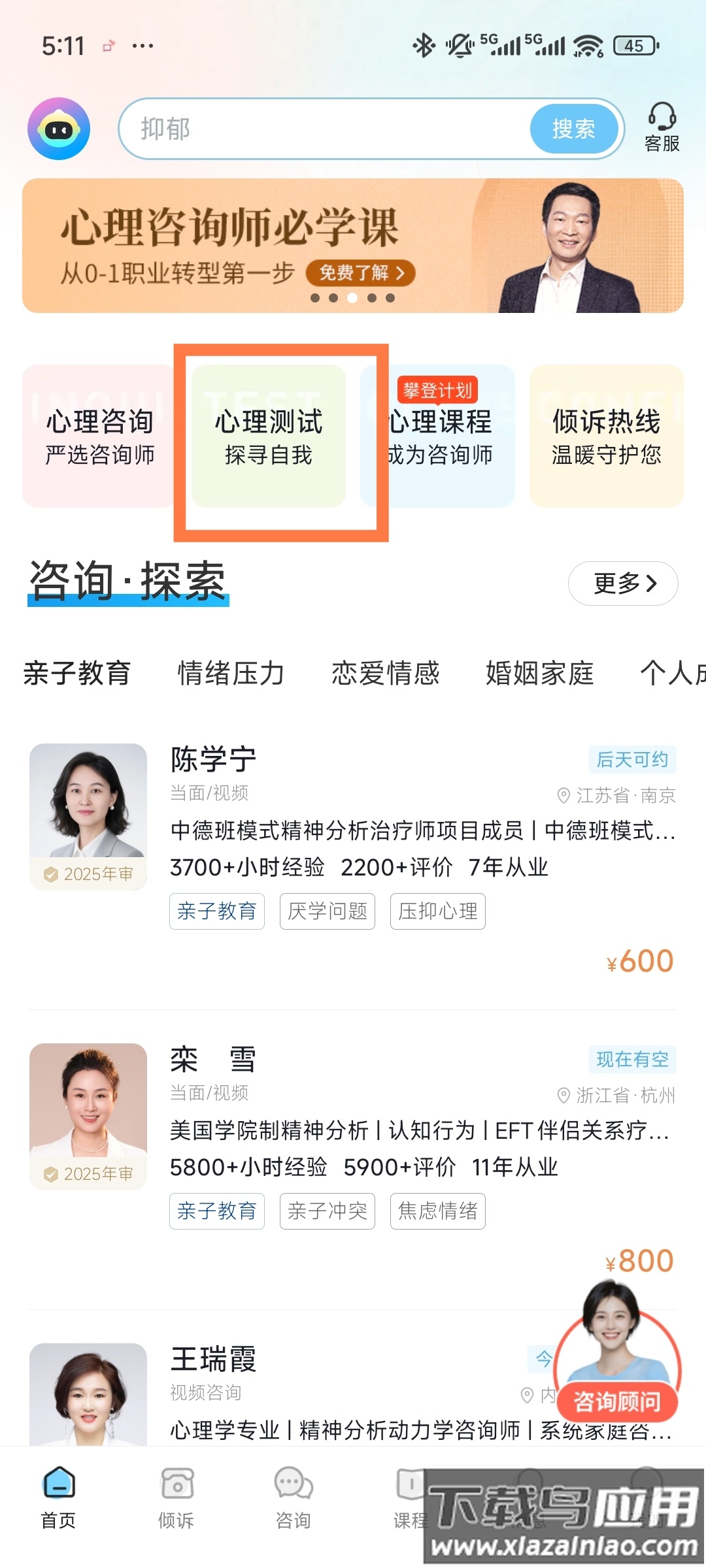Open 心理咨询 严选咨询师 tile
Viewport: 706px width, 1568px height.
[99, 436]
